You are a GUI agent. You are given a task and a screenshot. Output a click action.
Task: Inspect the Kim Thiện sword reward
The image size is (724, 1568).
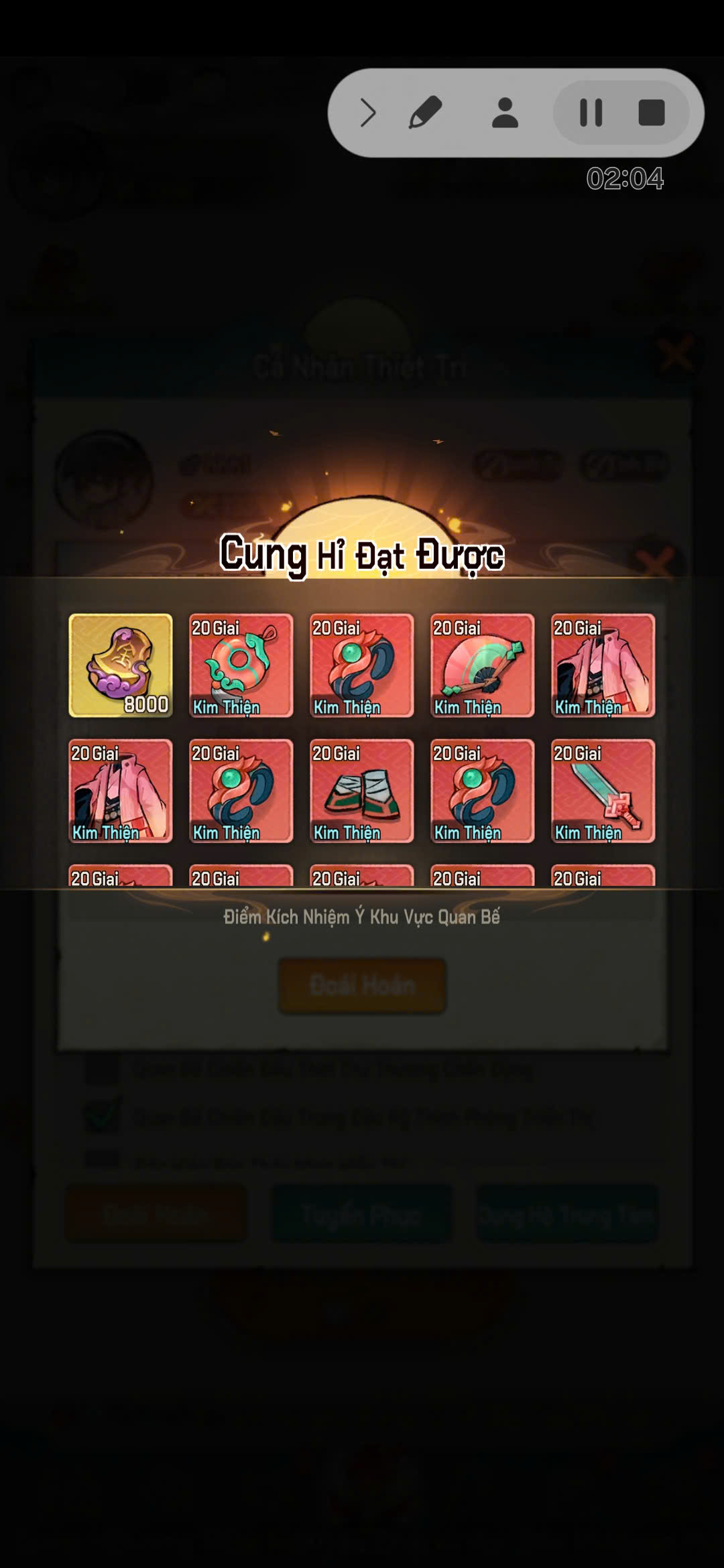(x=603, y=791)
